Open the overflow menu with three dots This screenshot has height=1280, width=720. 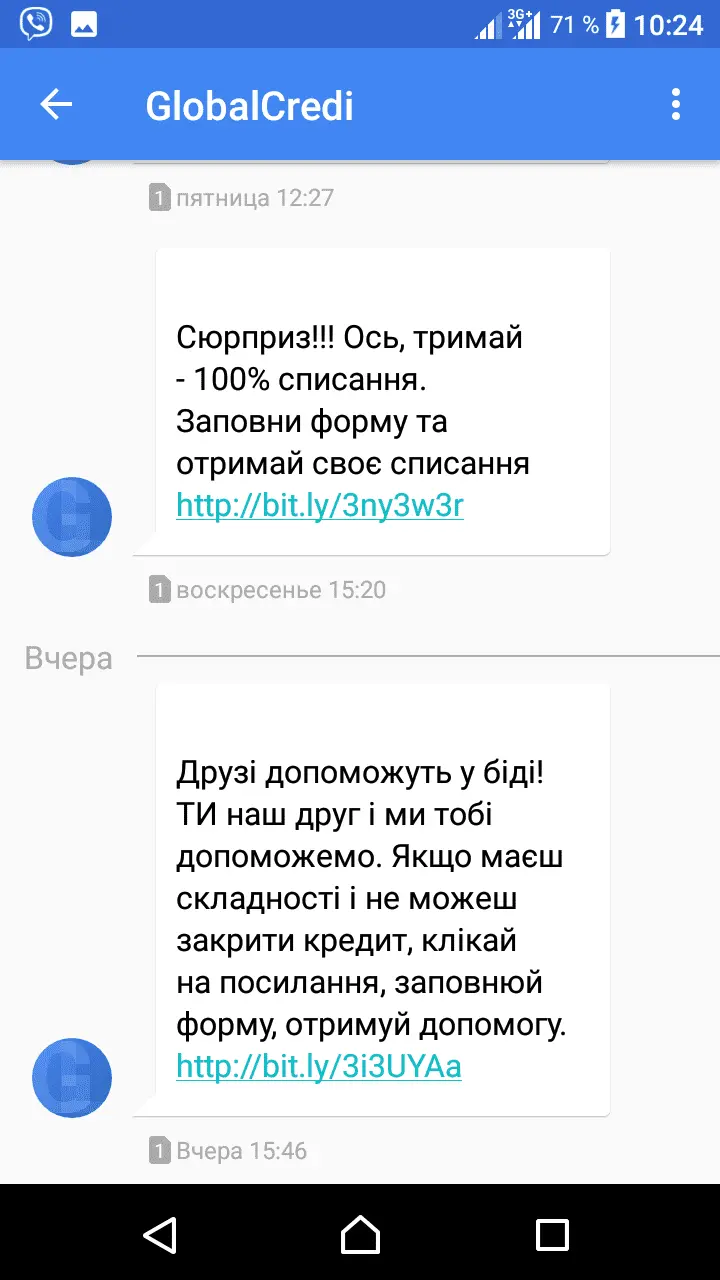[676, 104]
